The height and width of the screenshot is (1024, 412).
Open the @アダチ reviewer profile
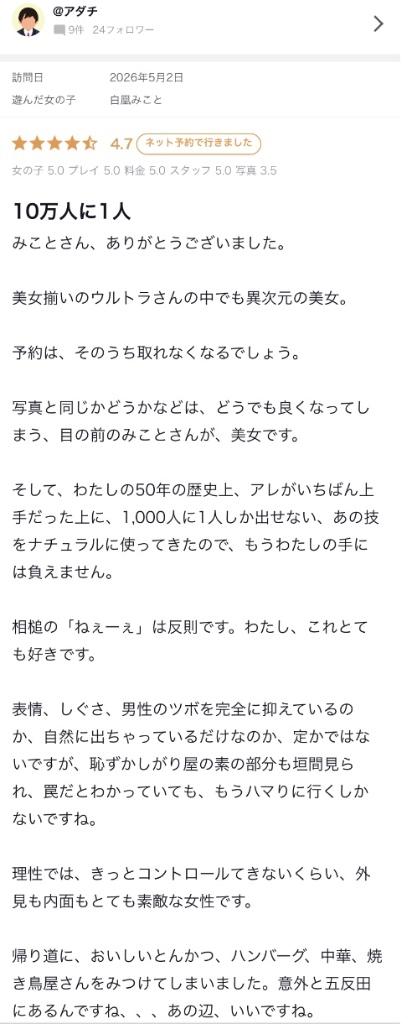(x=200, y=24)
